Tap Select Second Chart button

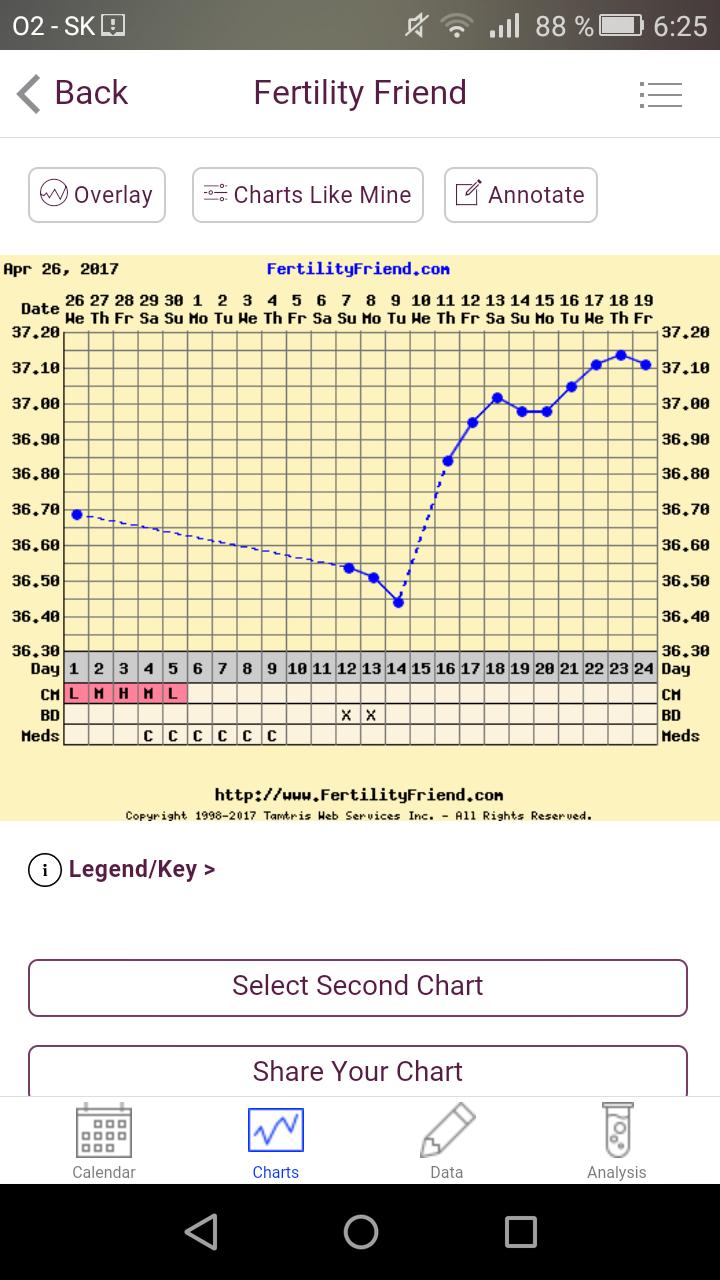pyautogui.click(x=358, y=986)
